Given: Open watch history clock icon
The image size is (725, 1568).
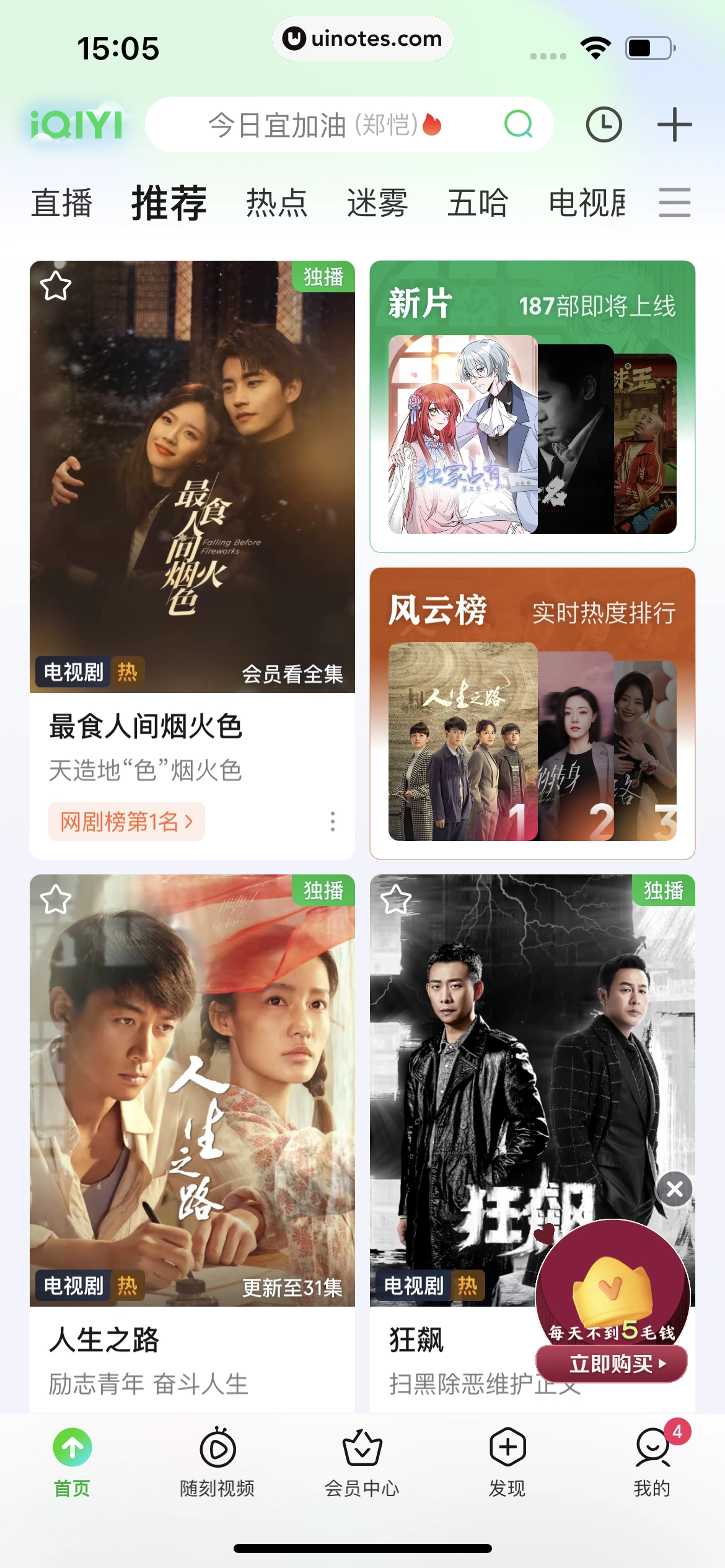Looking at the screenshot, I should (x=604, y=124).
